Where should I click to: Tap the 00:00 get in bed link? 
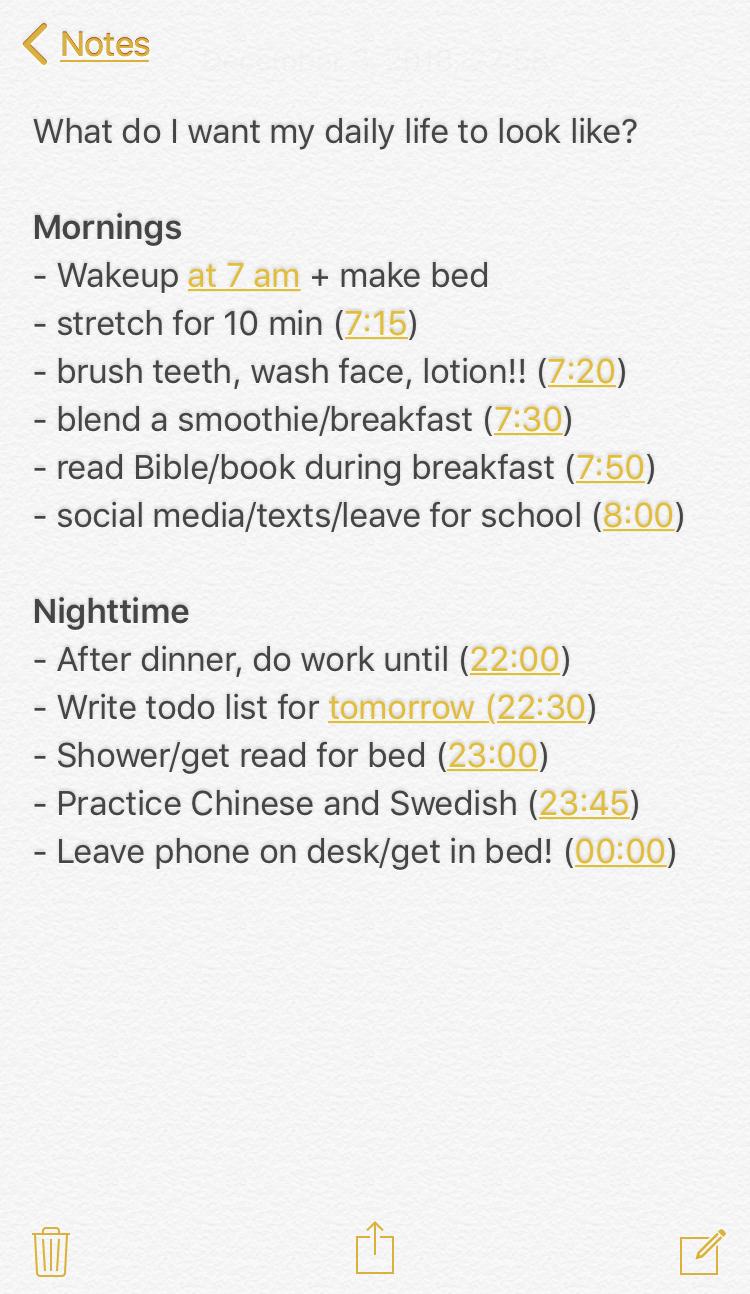tap(621, 851)
